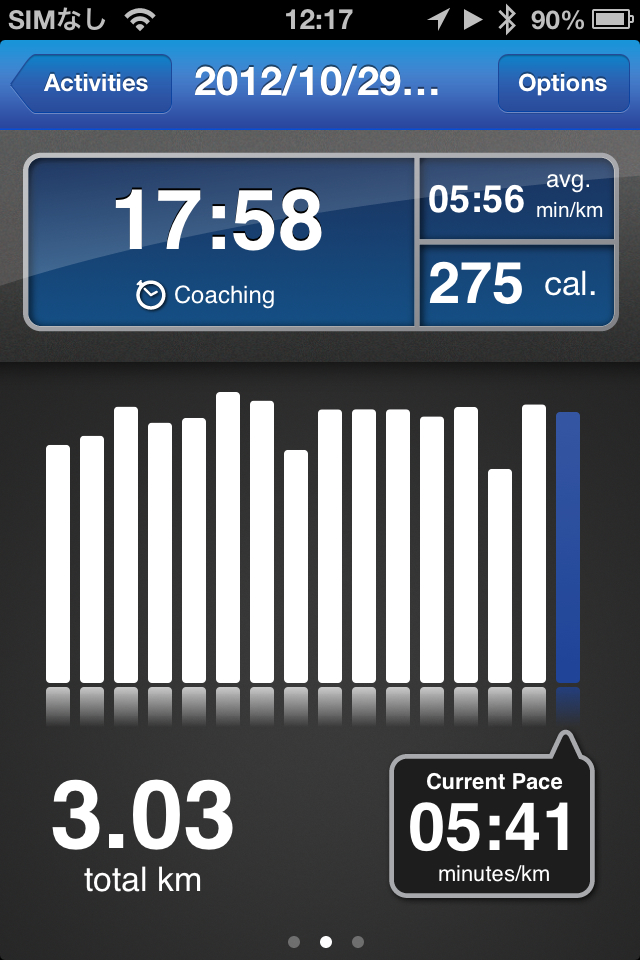Open the Options menu
The image size is (640, 960).
coord(562,84)
